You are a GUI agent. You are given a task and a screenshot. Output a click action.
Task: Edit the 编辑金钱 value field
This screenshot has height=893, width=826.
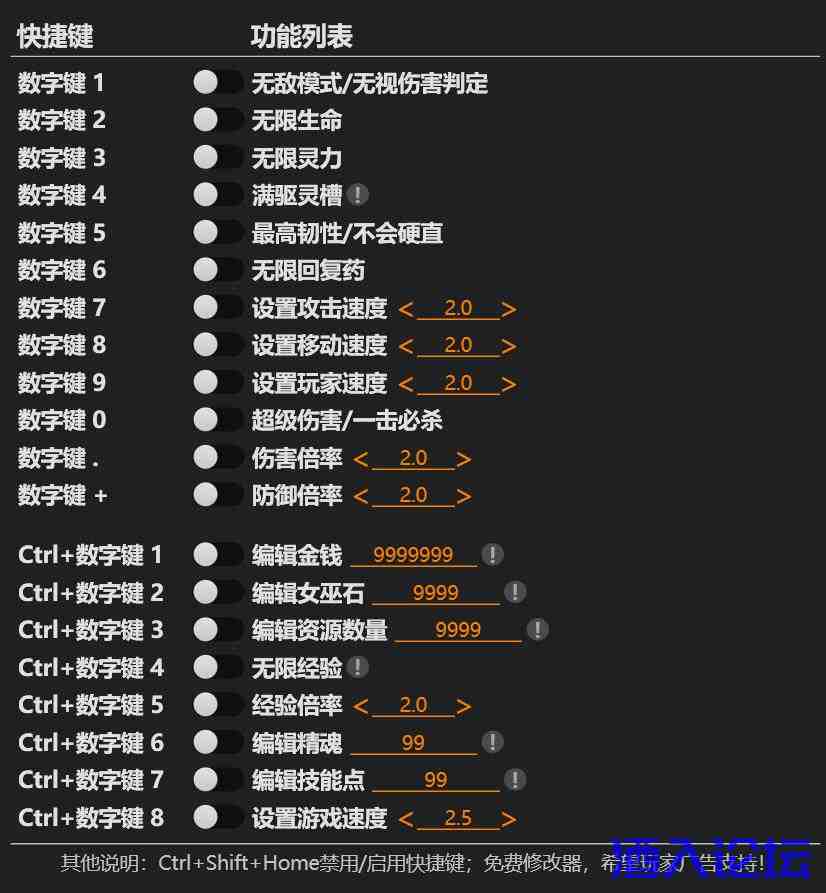413,555
